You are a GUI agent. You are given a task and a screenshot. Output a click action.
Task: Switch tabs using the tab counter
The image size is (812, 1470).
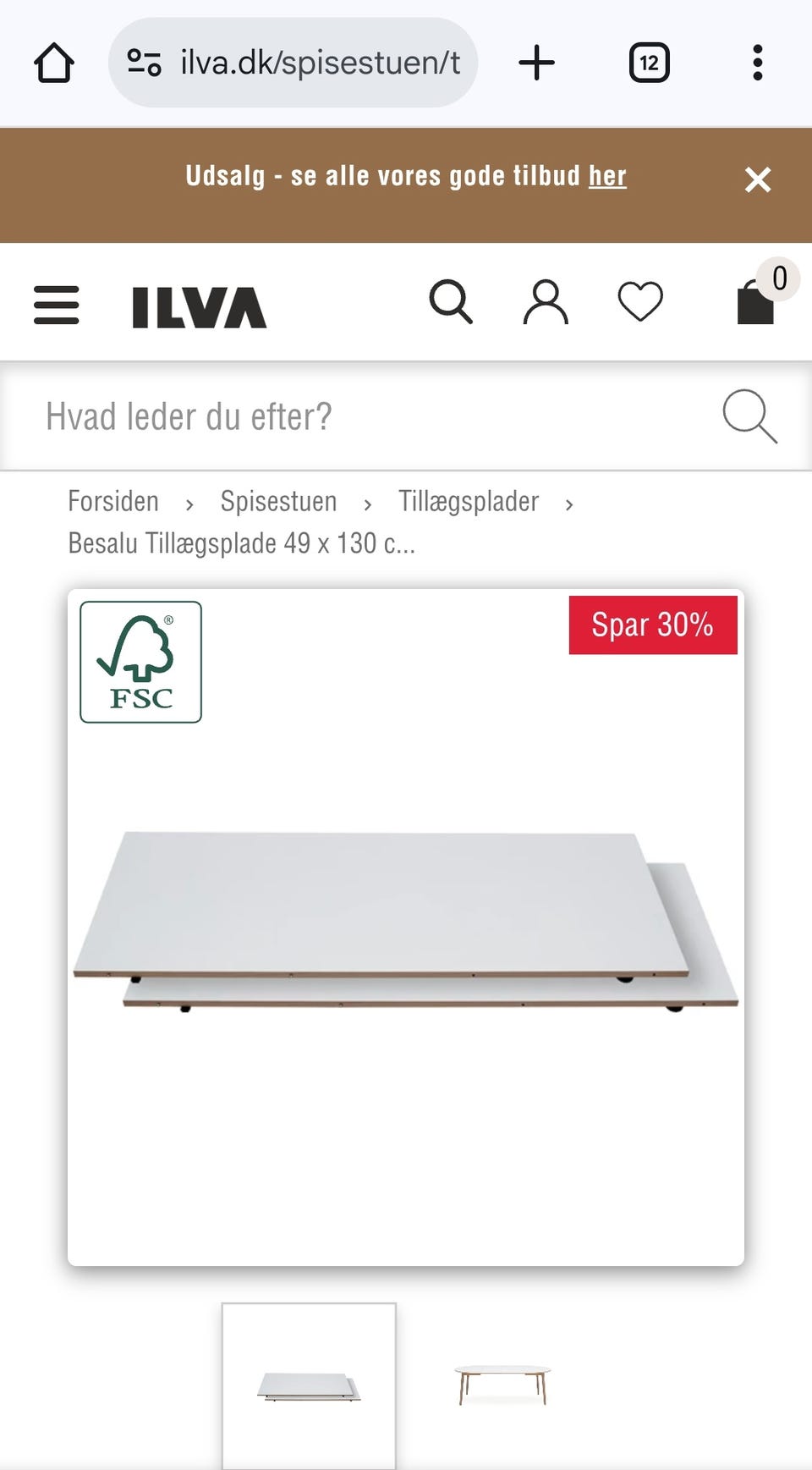(x=649, y=62)
